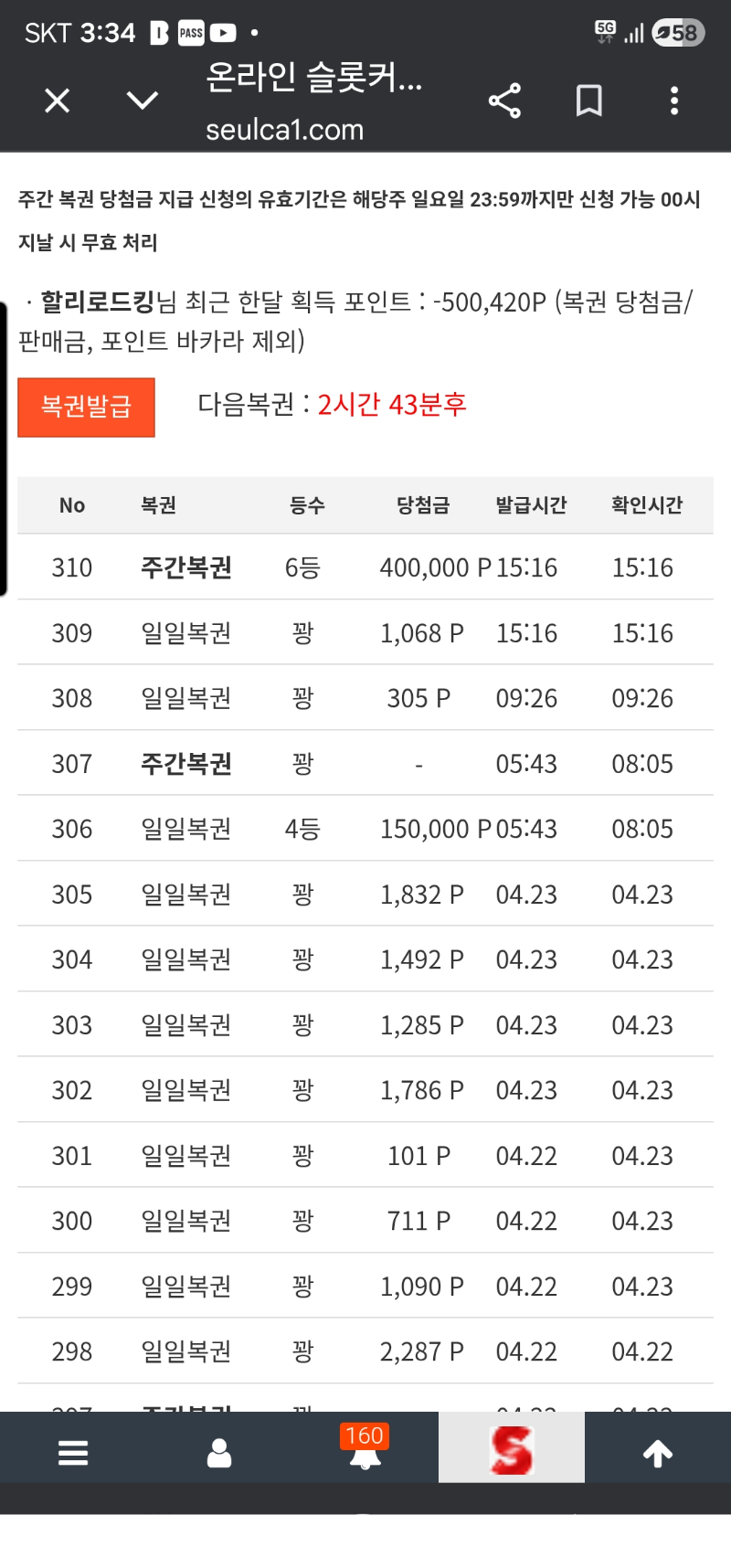Close the in-app browser tab
This screenshot has width=731, height=1568.
tap(58, 101)
